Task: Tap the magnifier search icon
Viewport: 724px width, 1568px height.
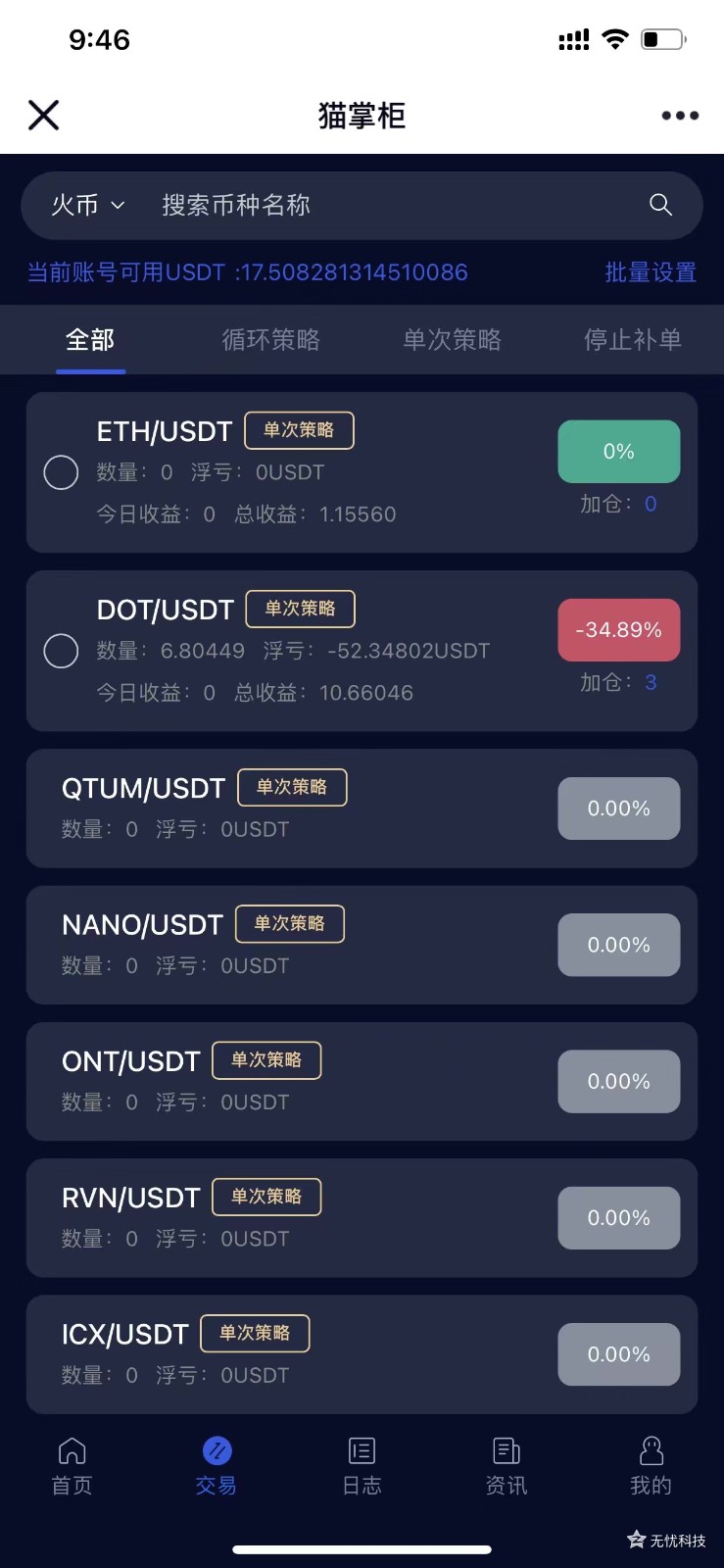Action: (x=661, y=205)
